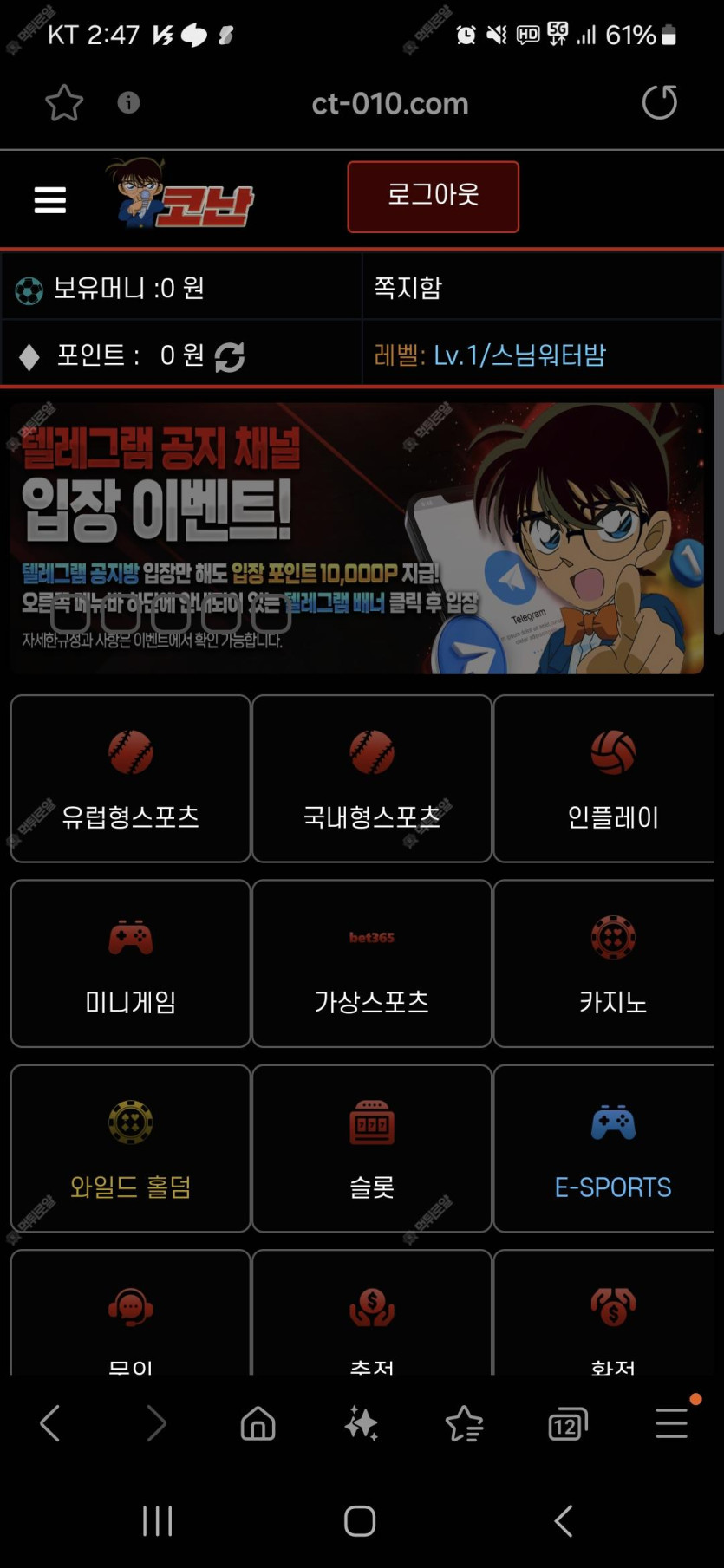Reload the page in the browser

[x=659, y=102]
